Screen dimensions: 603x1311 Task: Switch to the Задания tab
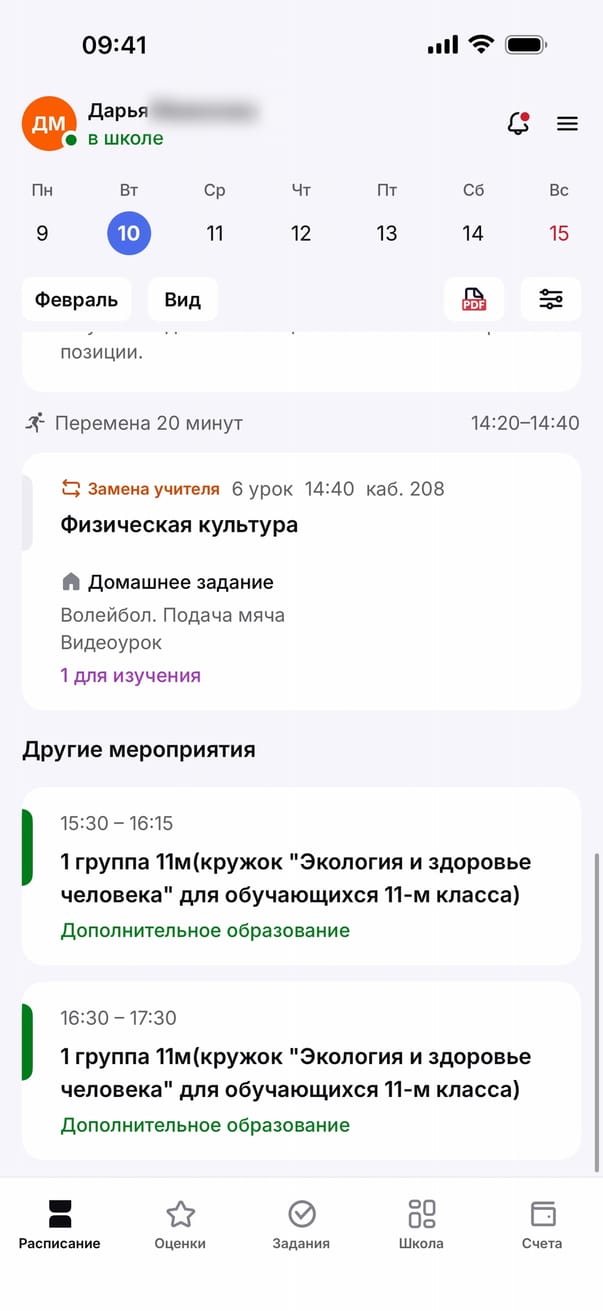click(301, 1226)
